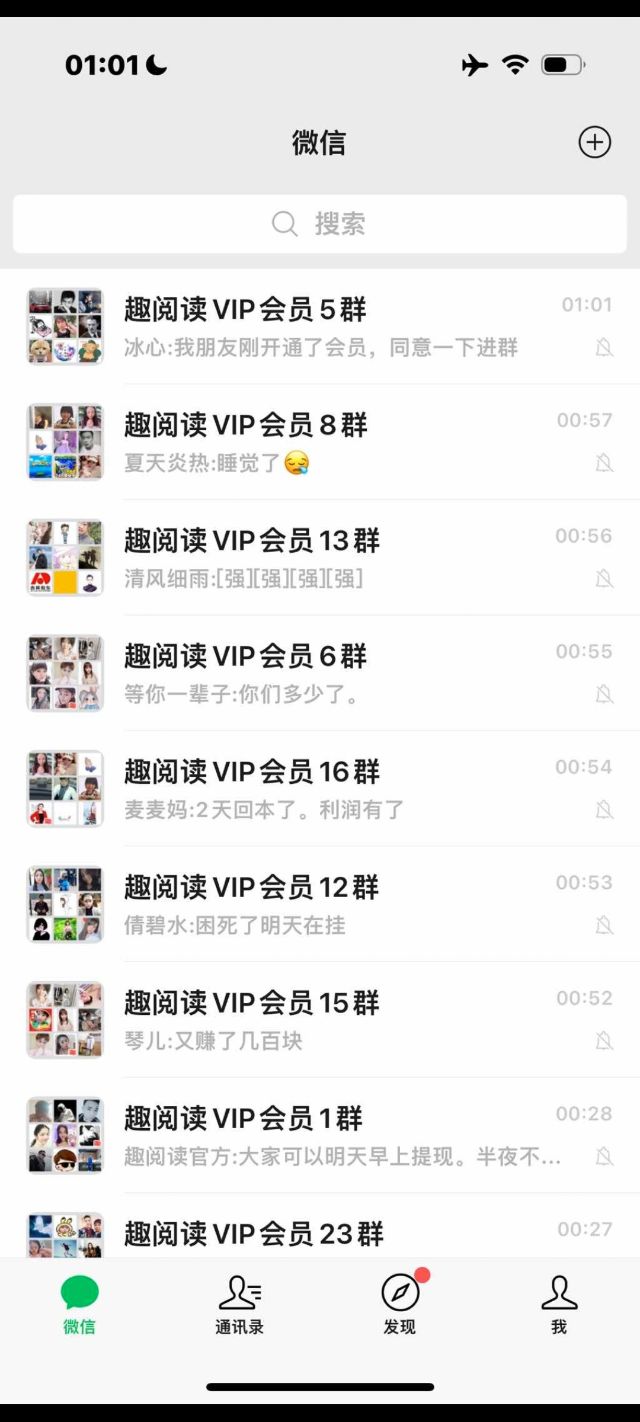Viewport: 640px width, 1422px height.
Task: Open the 趣阅读VIP会员8群 chat
Action: click(320, 442)
